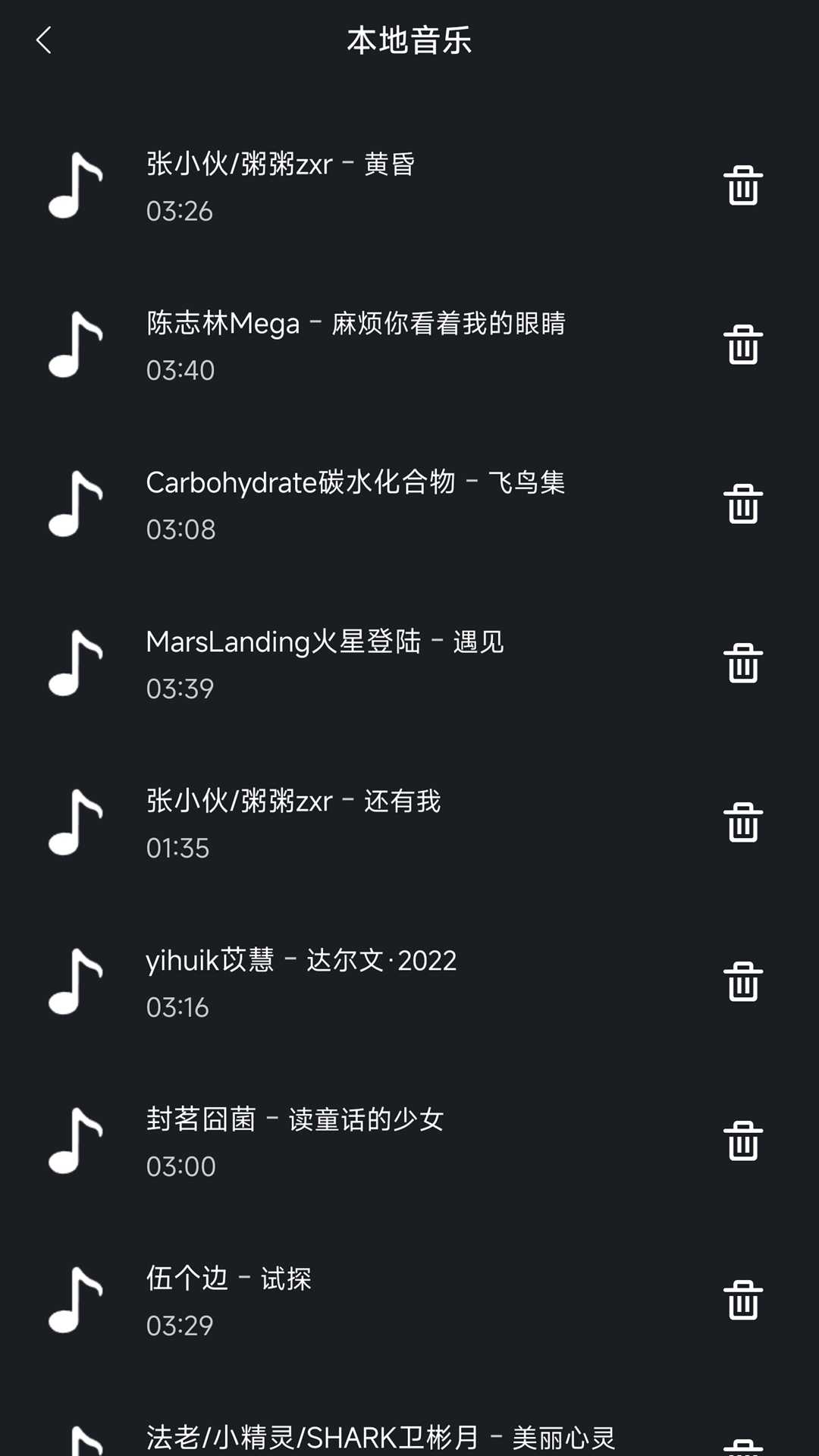The height and width of the screenshot is (1456, 819).
Task: Click the trash icon beside 达尔文·2022
Action: tap(742, 982)
